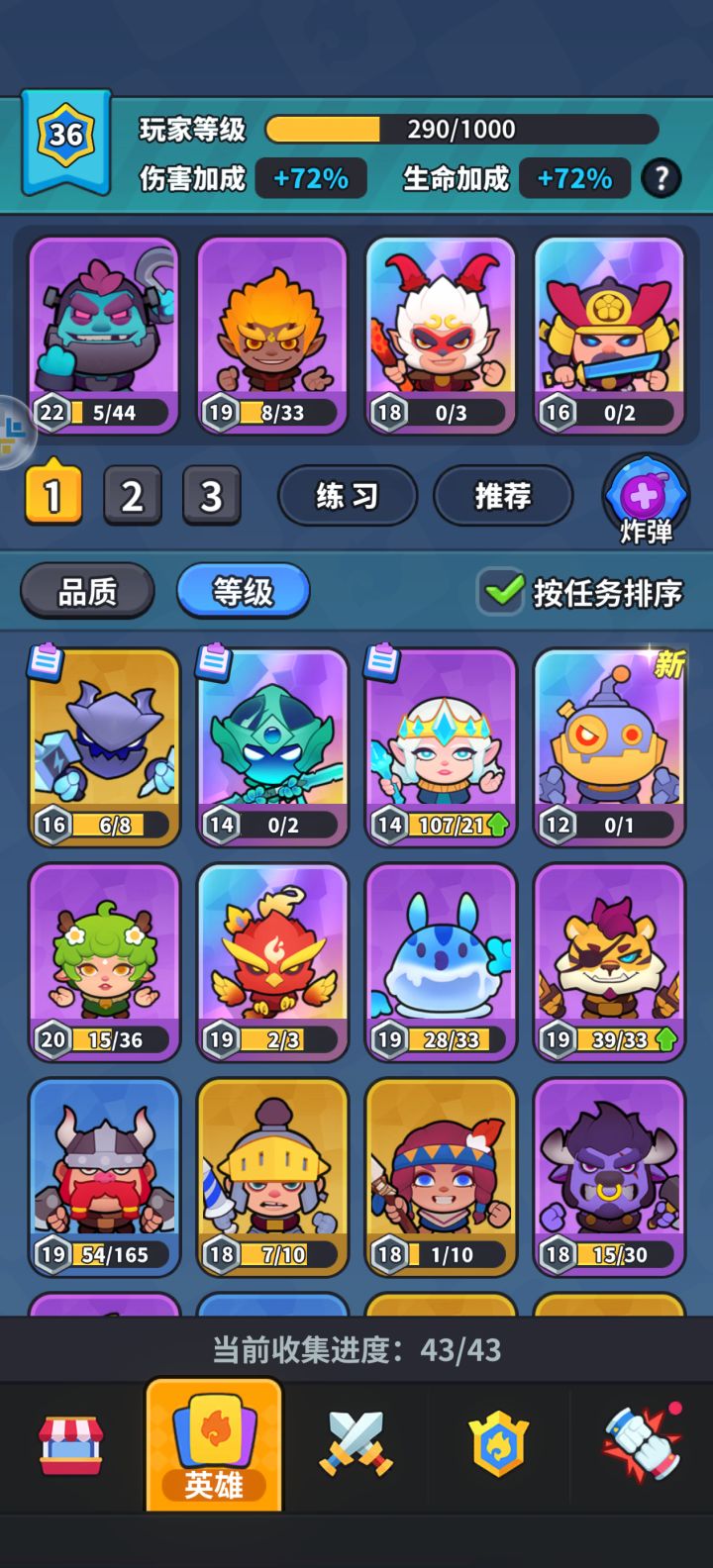Open the 炸弹 bomb ability icon

645,495
